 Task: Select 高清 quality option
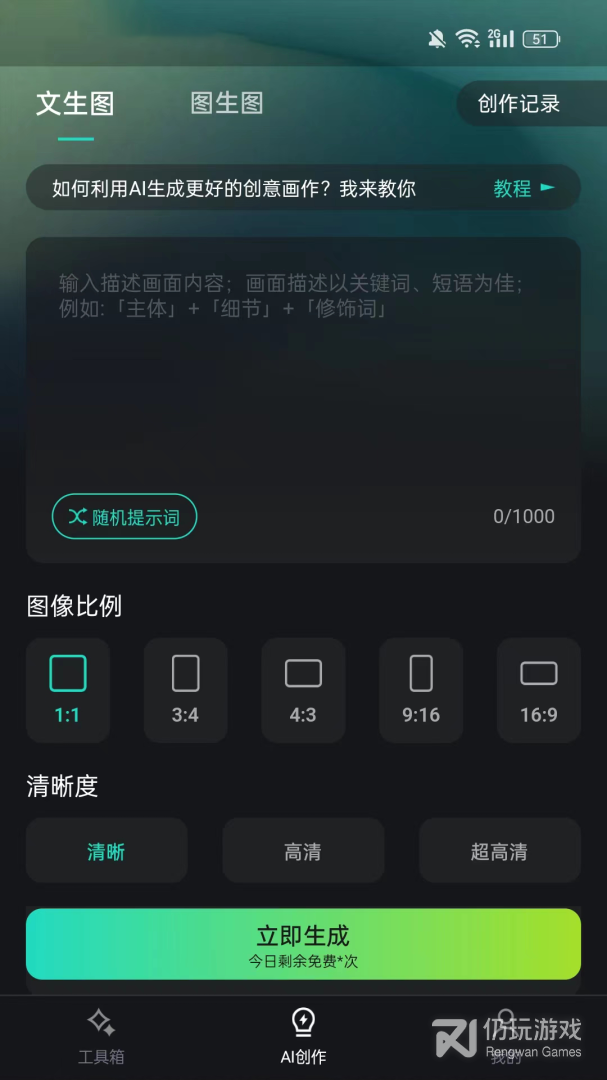(x=303, y=851)
